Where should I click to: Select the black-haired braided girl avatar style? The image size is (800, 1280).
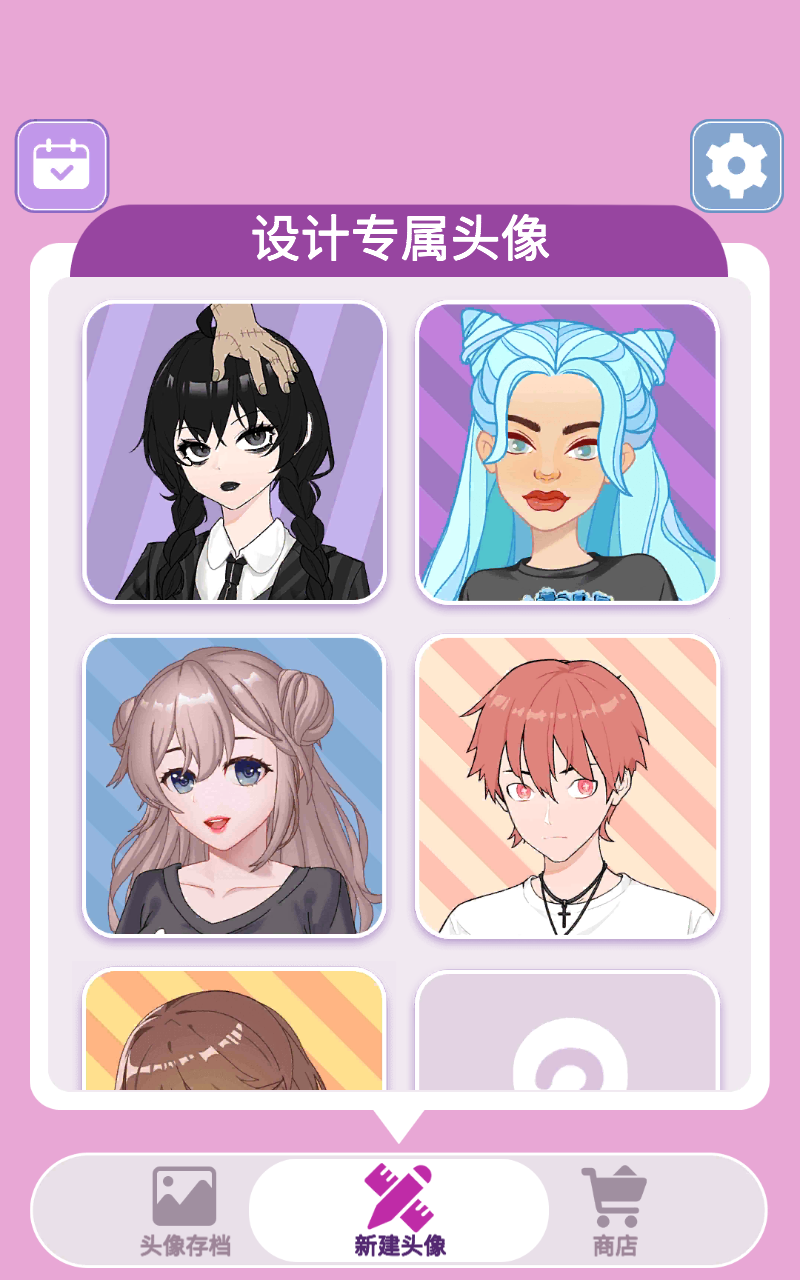click(235, 452)
